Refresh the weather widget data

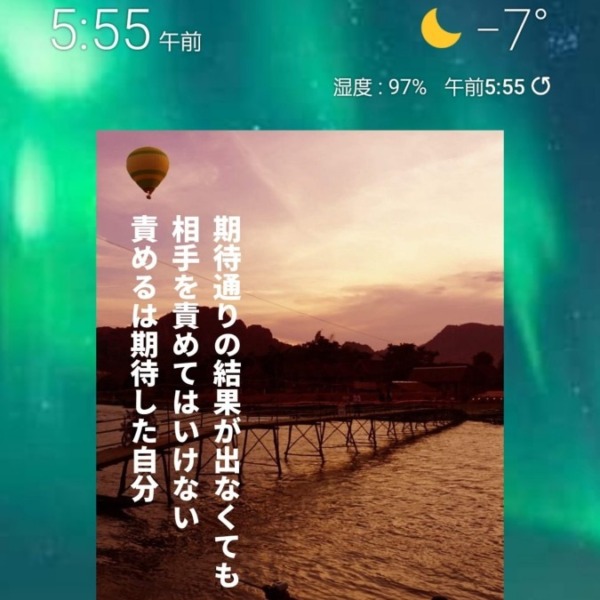[541, 87]
